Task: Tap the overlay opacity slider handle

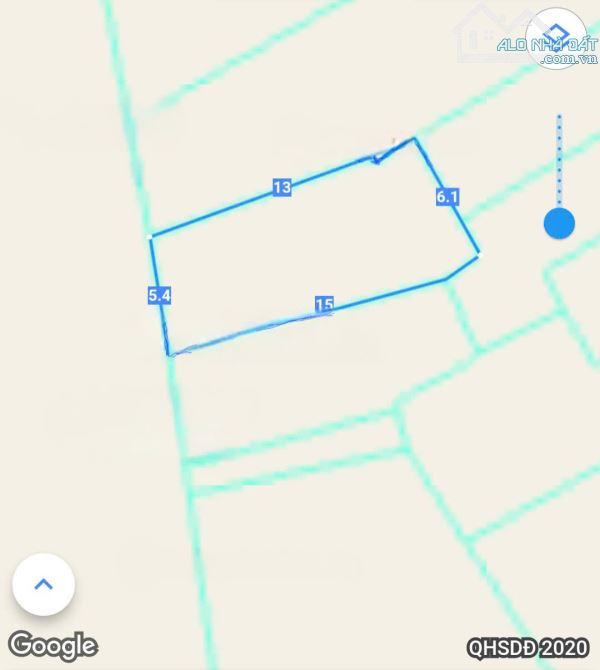Action: 559,223
